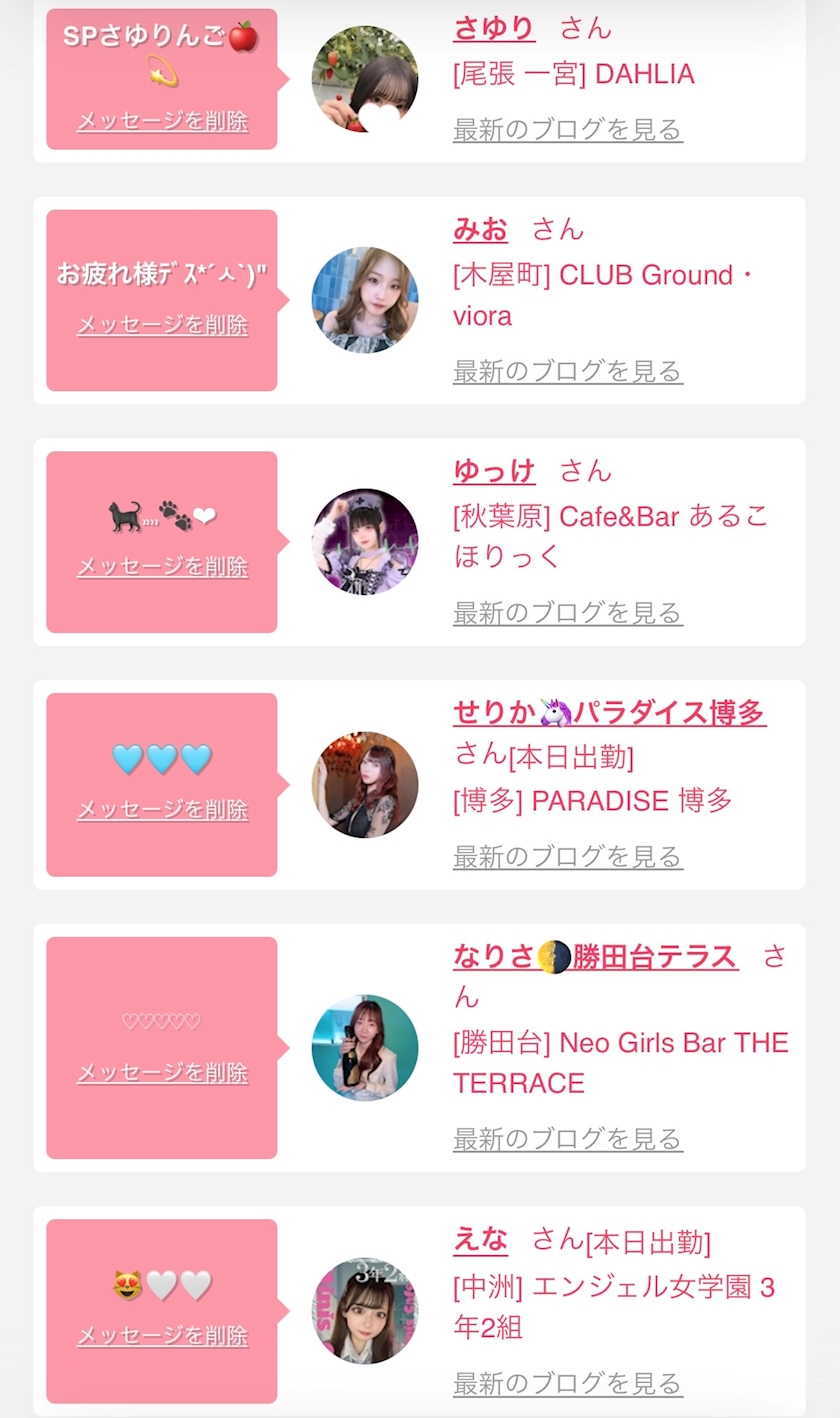
Task: Open せりかパラダイス博多 profile link
Action: pos(609,713)
